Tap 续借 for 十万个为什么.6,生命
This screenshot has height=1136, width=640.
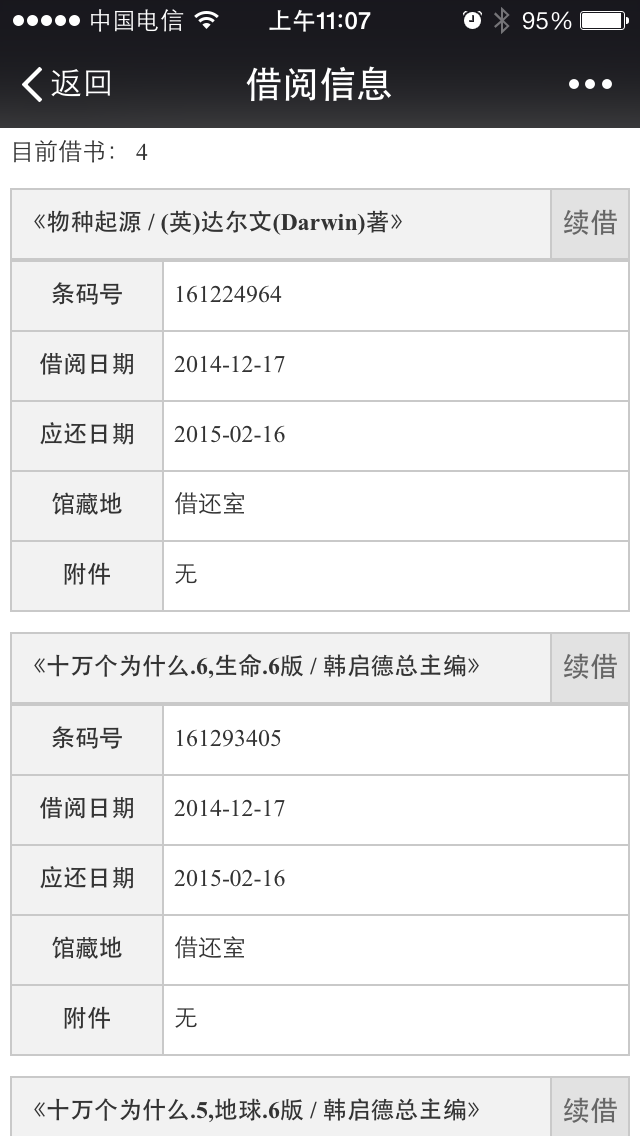(x=590, y=667)
